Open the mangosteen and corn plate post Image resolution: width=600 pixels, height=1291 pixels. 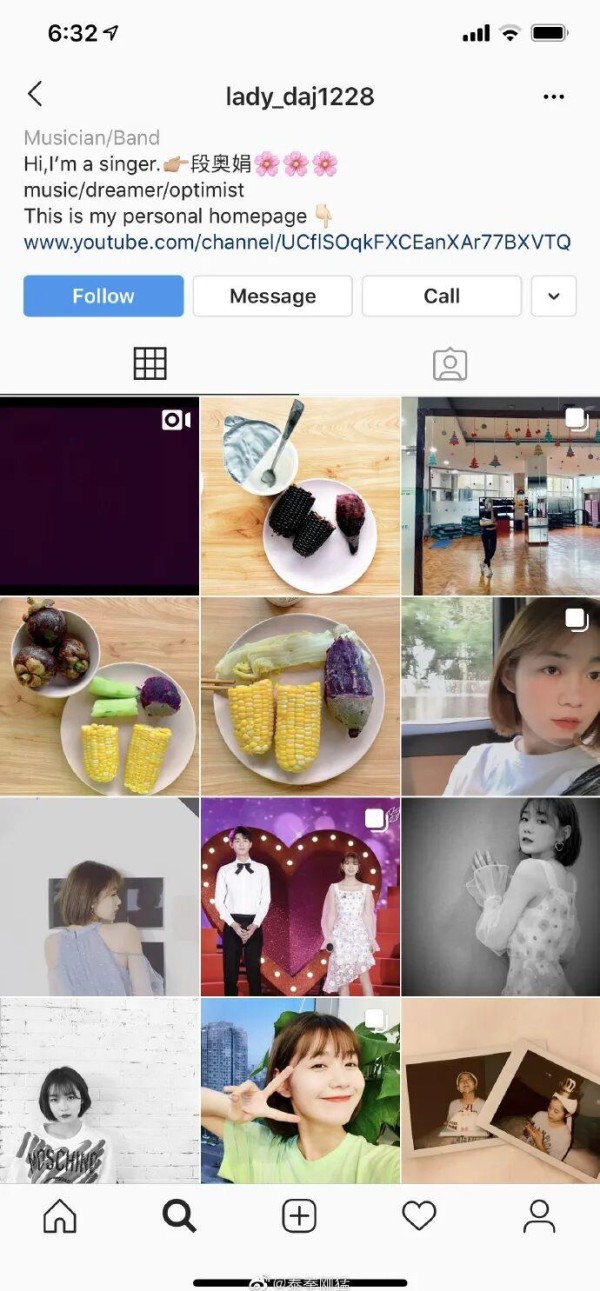[99, 697]
